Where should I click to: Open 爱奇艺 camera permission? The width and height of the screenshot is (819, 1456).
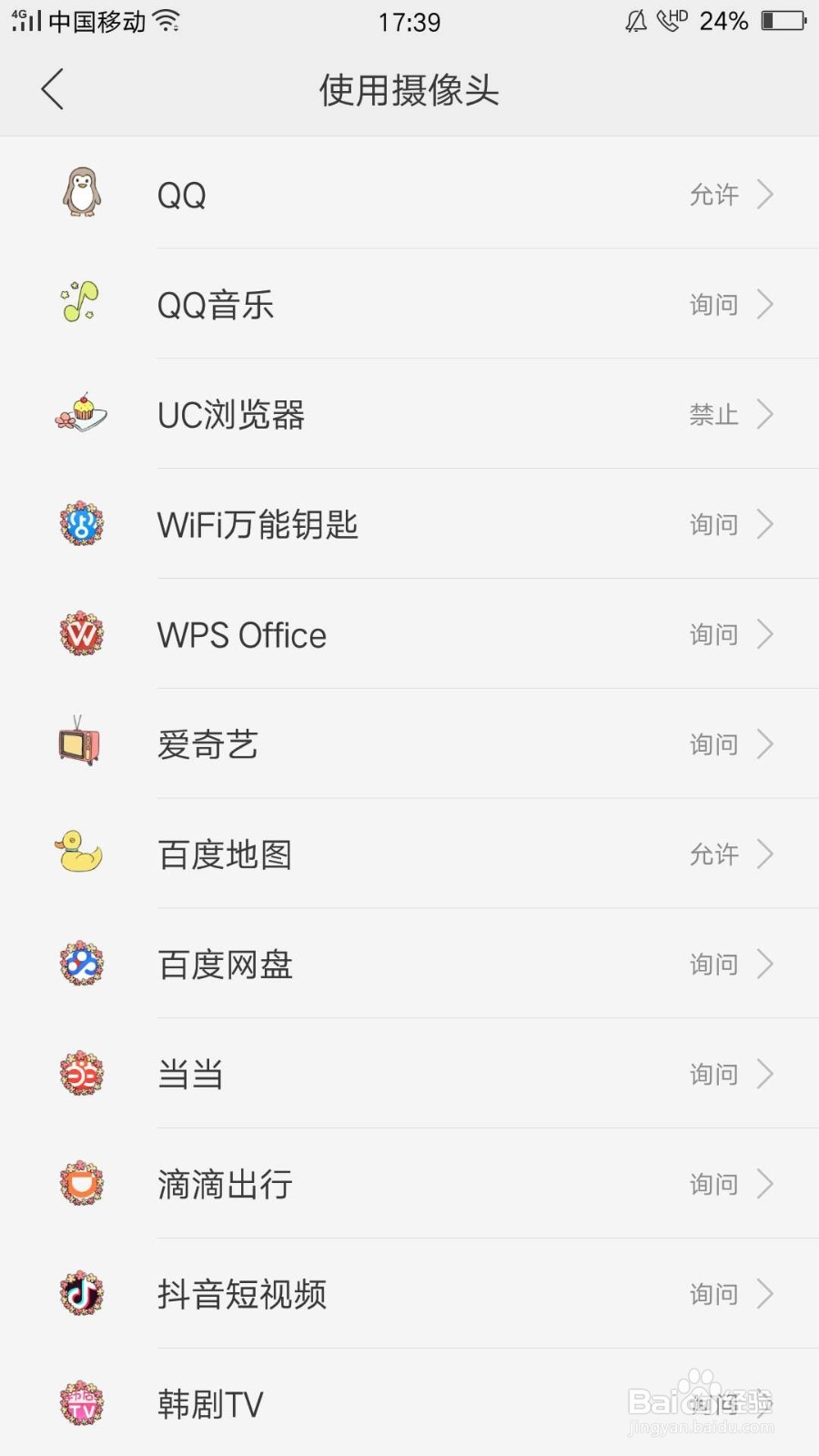point(409,745)
